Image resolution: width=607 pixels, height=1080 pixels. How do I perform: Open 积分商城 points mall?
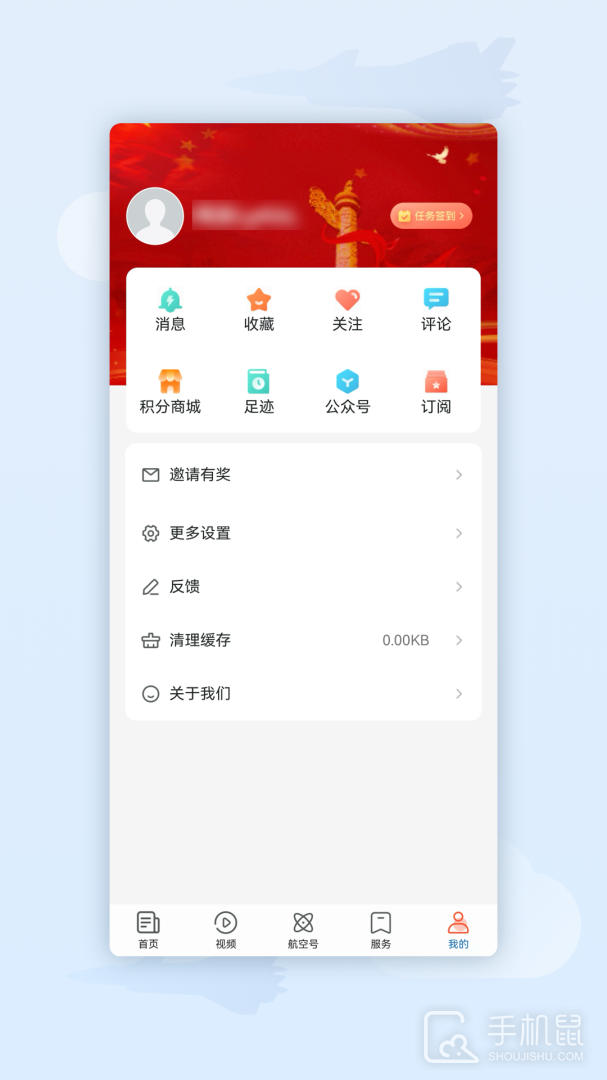click(170, 392)
